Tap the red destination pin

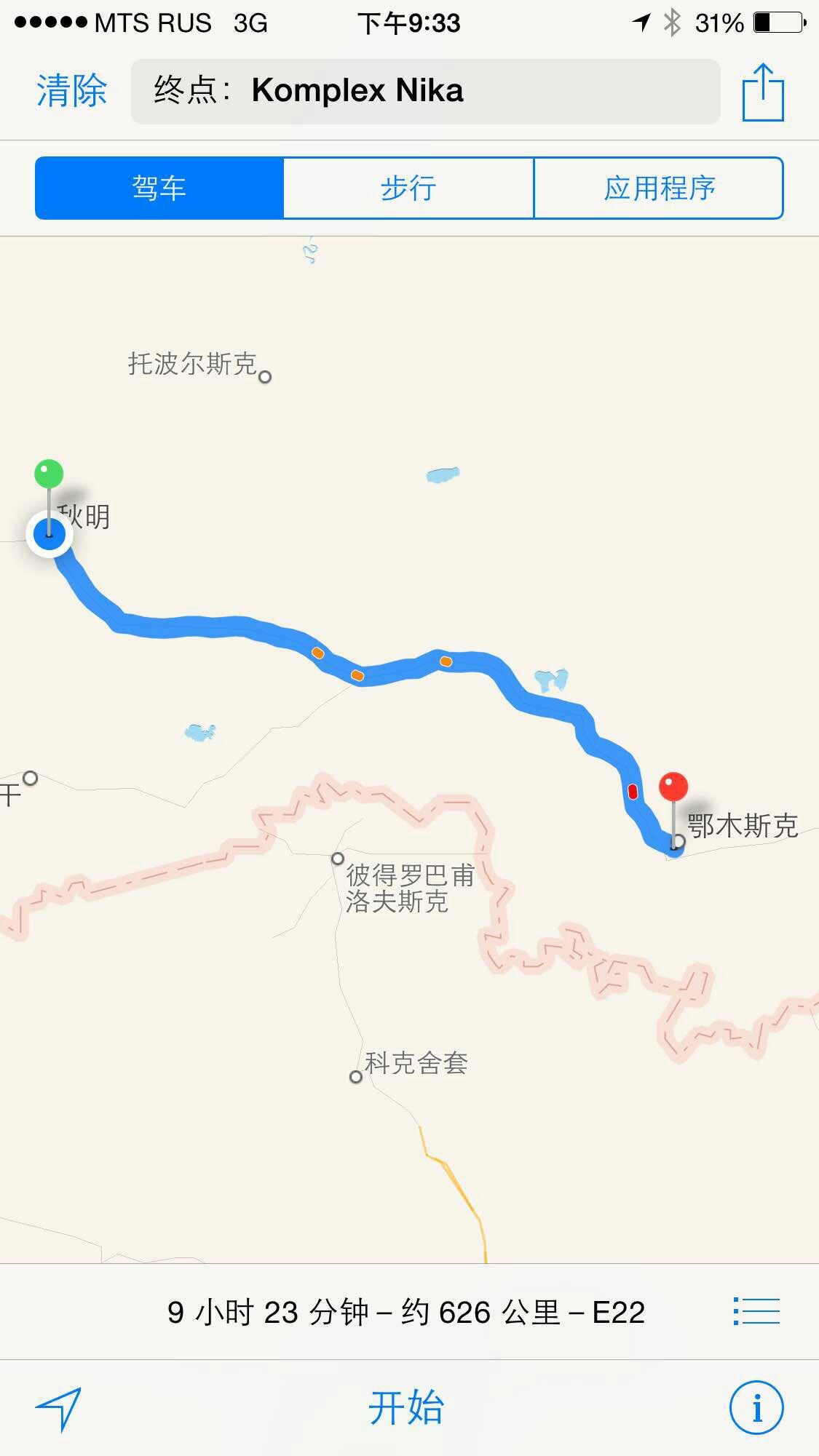click(673, 787)
